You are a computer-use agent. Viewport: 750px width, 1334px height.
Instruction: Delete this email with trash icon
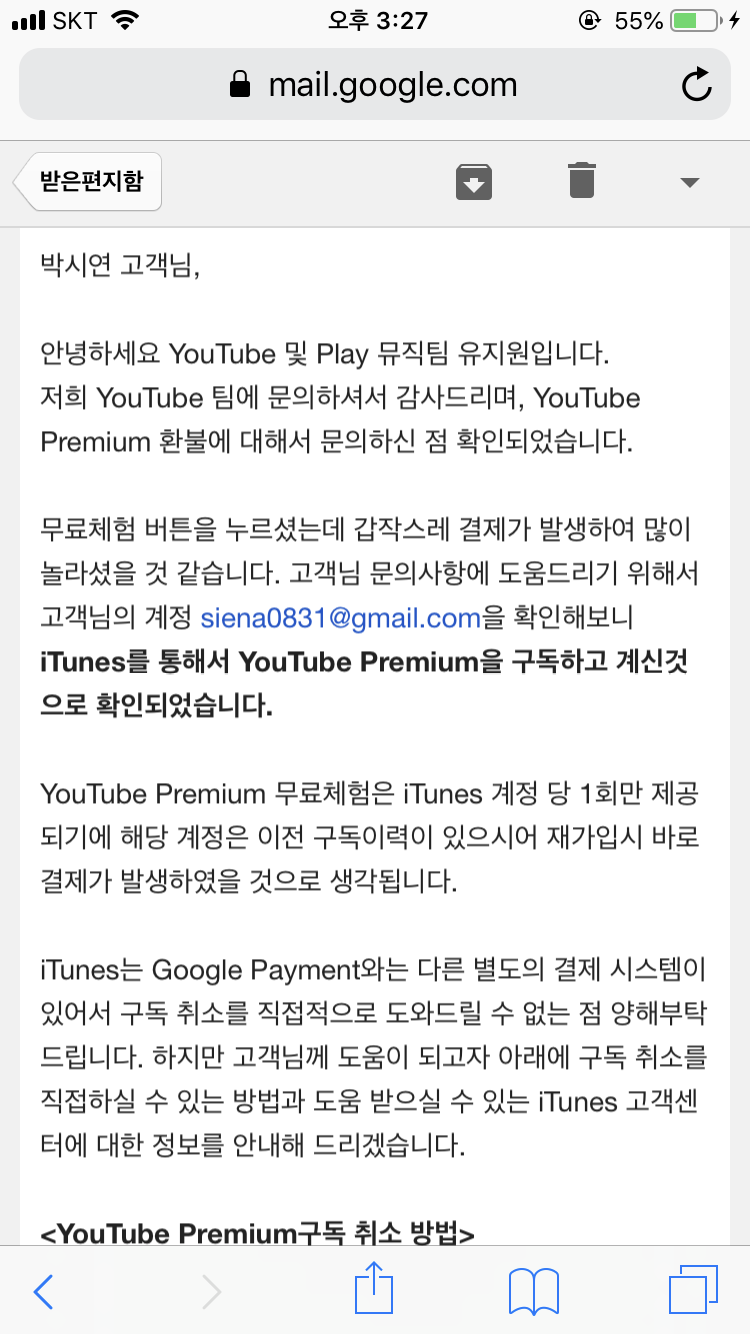tap(581, 181)
